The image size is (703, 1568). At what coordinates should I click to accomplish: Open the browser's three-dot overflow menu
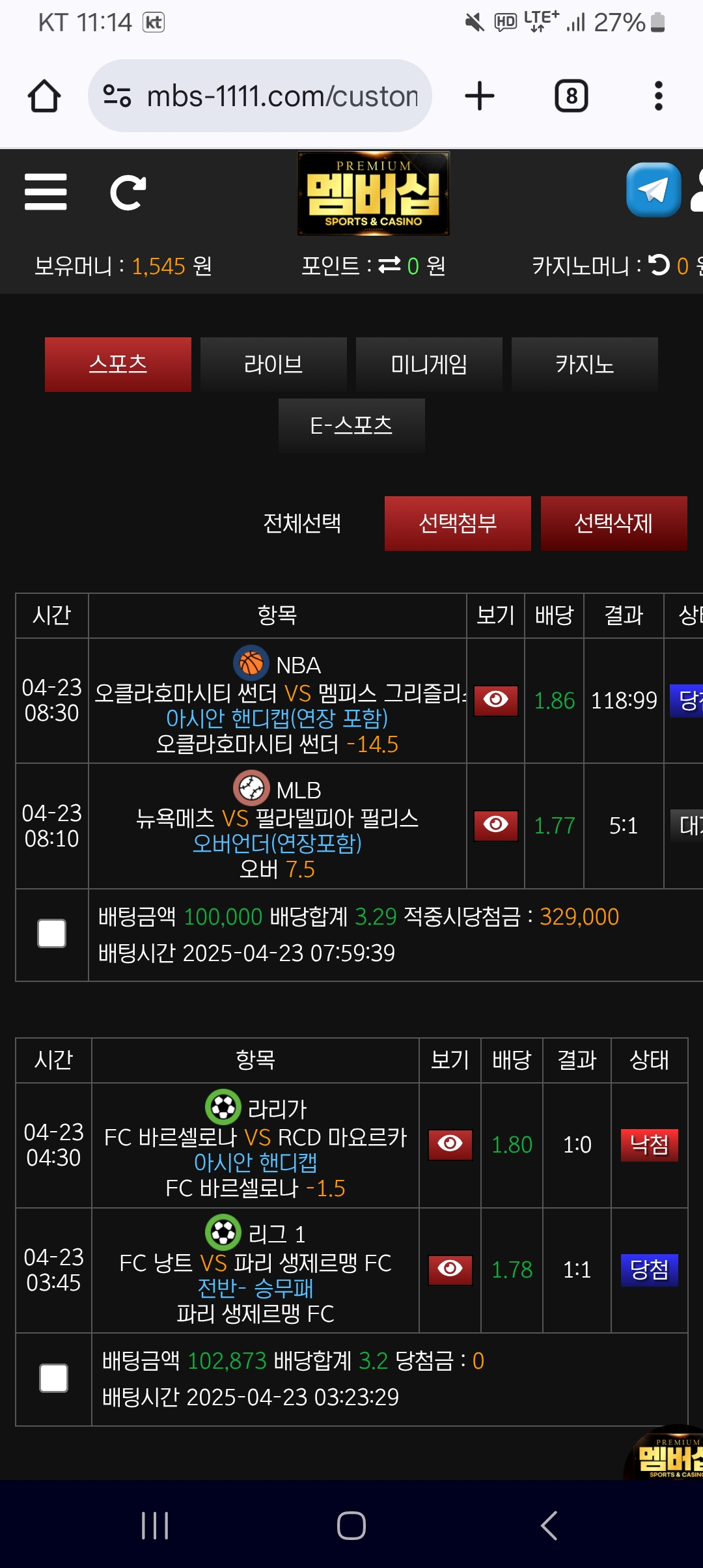click(658, 96)
